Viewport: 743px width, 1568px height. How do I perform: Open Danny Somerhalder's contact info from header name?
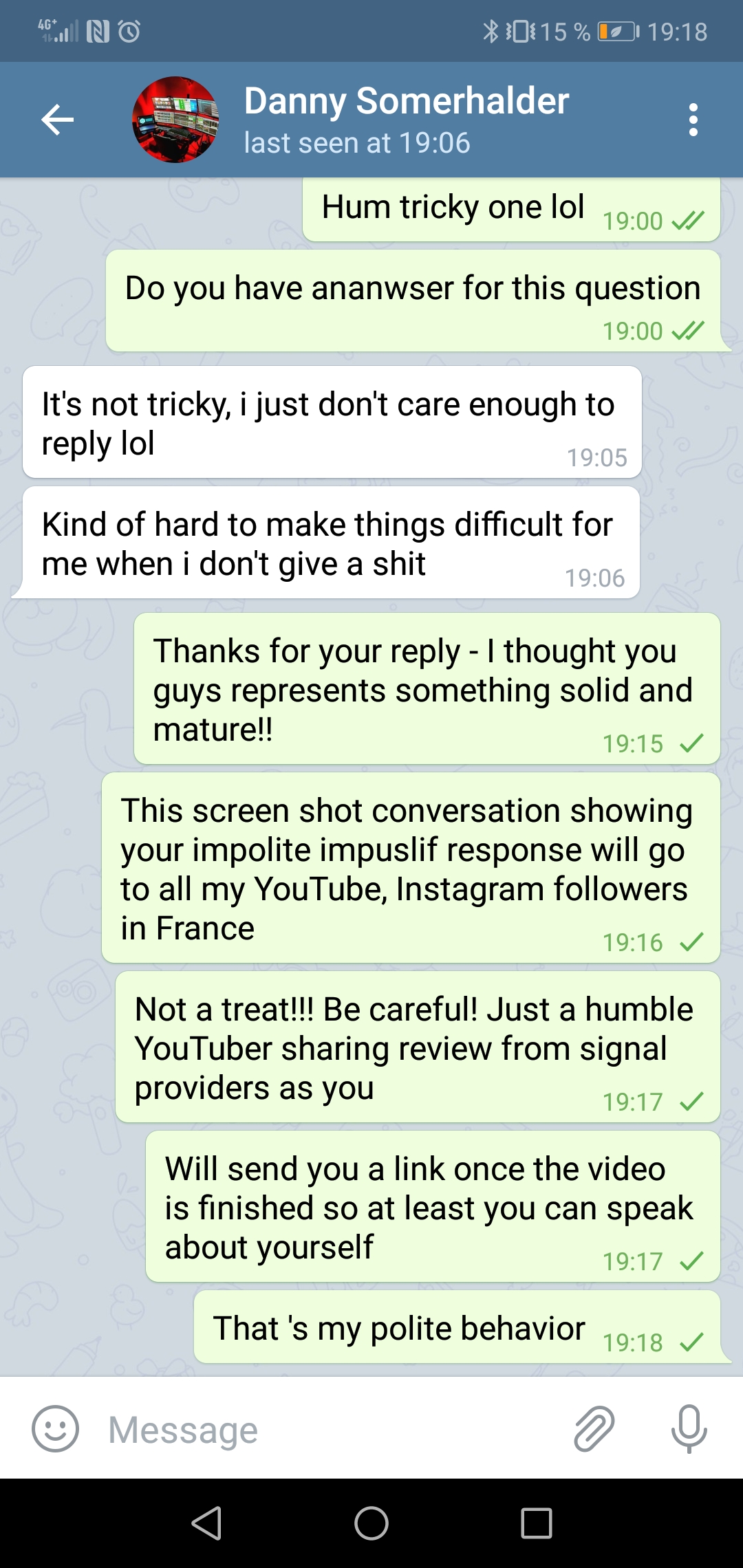coord(406,101)
